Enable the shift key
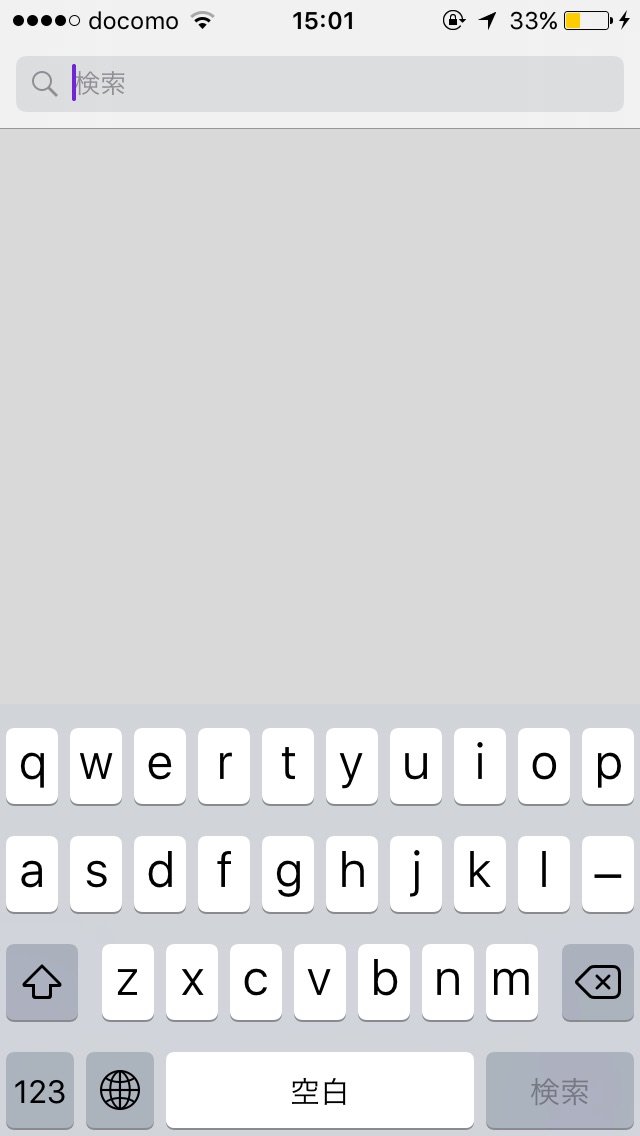This screenshot has height=1136, width=640. (42, 983)
